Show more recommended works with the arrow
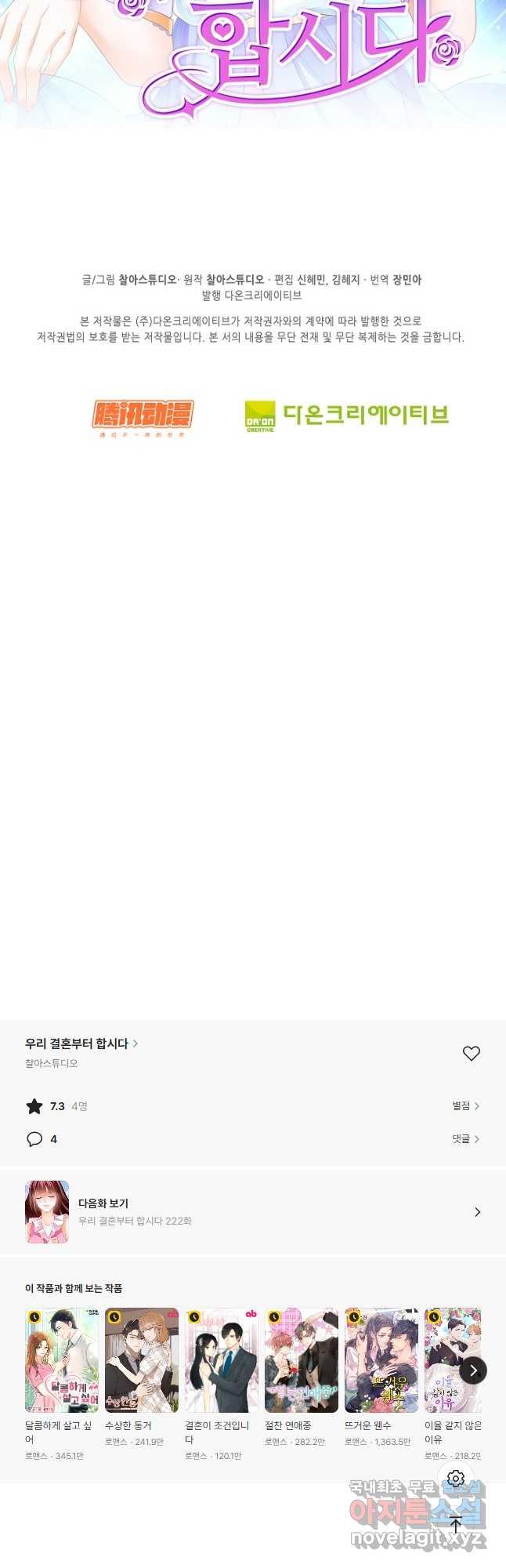Viewport: 506px width, 1568px height. (x=473, y=1370)
